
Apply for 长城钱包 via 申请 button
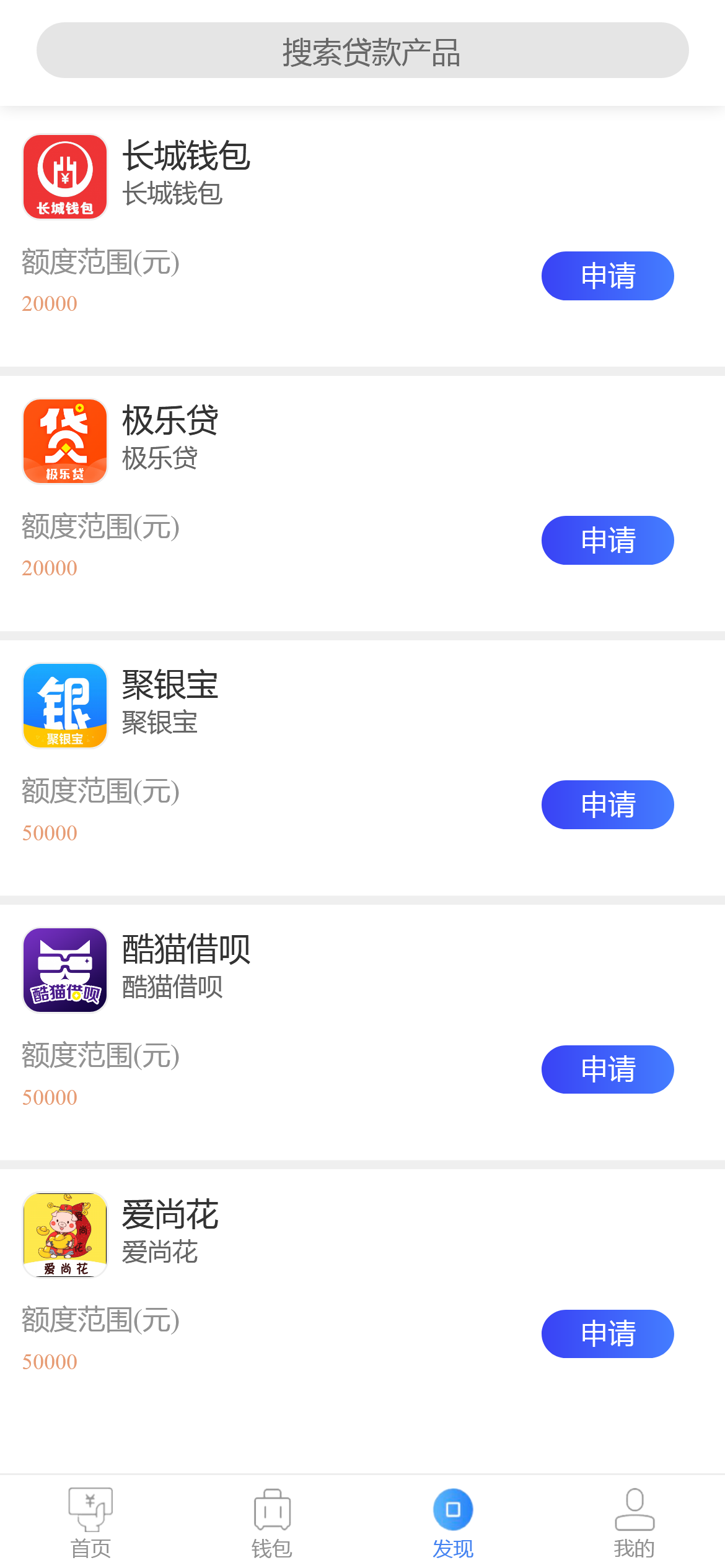pos(608,276)
